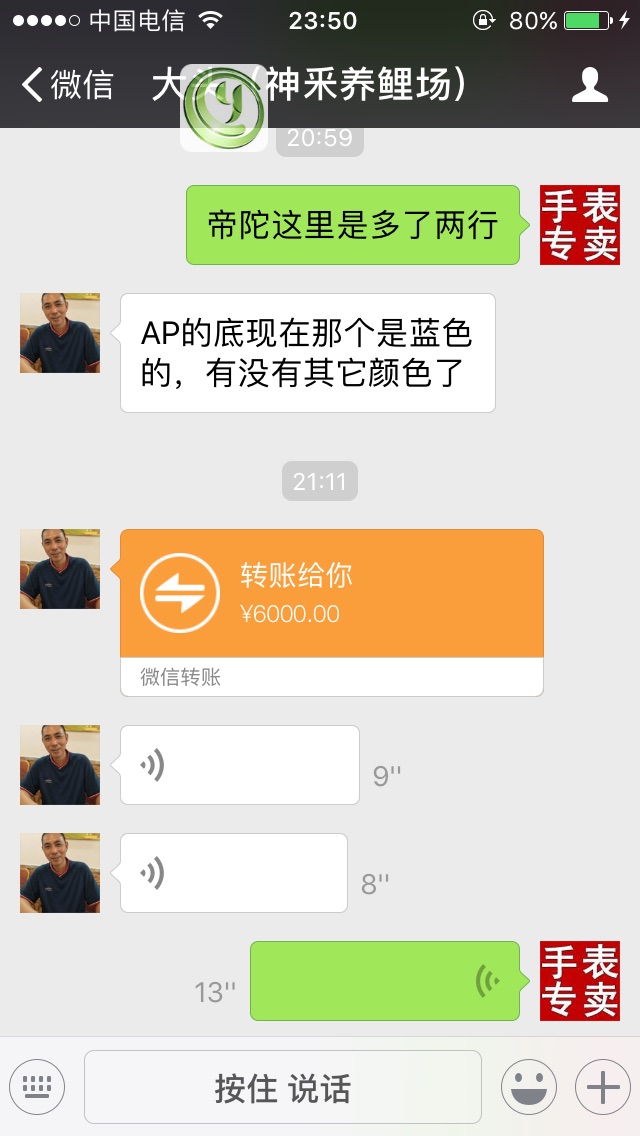Play the 9-second voice message

coord(239,765)
